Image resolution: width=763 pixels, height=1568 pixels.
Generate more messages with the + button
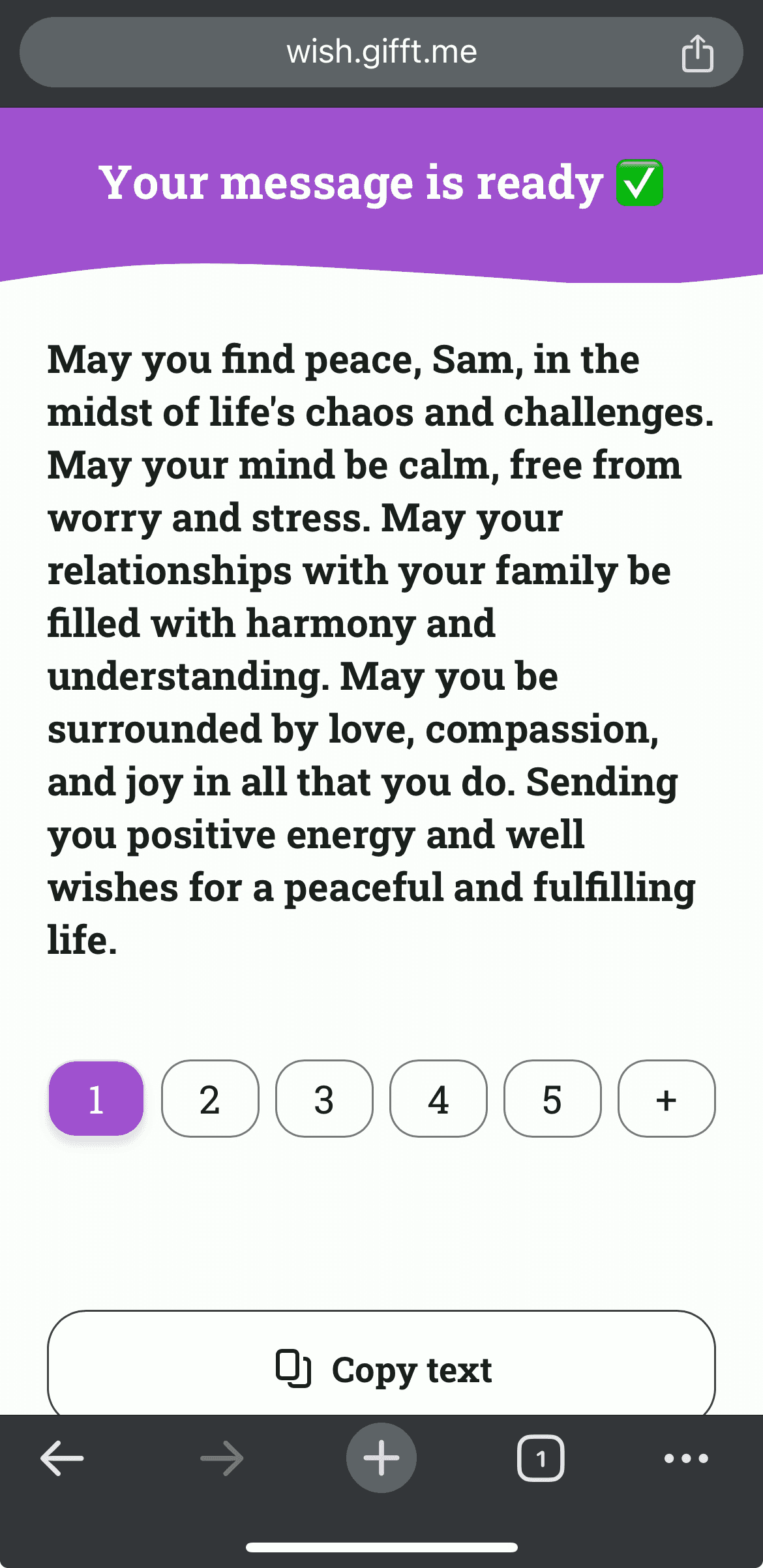(666, 1099)
